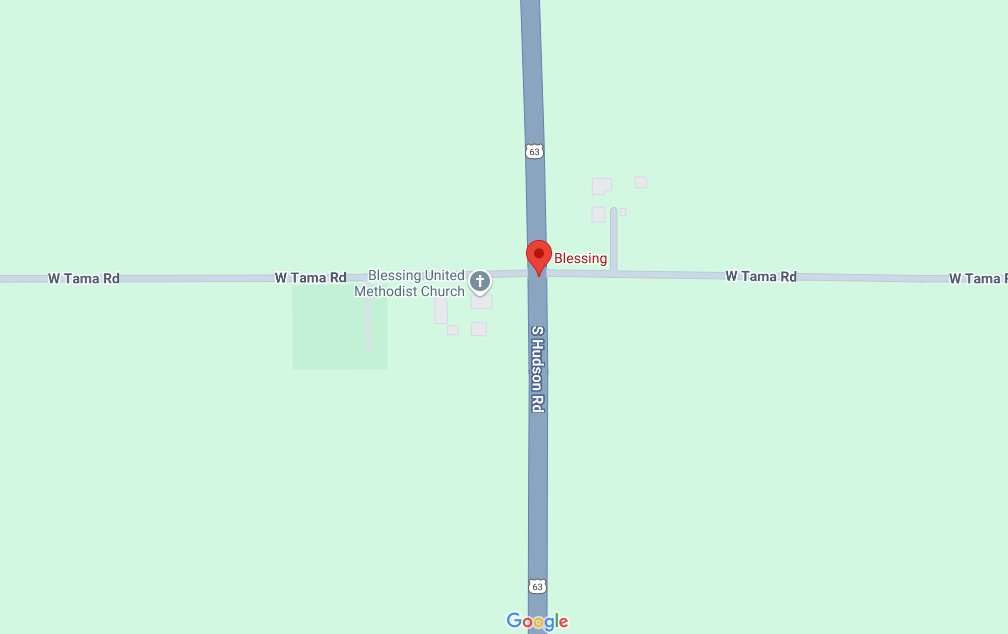Viewport: 1008px width, 634px height.
Task: Tap the red Blessing location pin
Action: pos(539,256)
